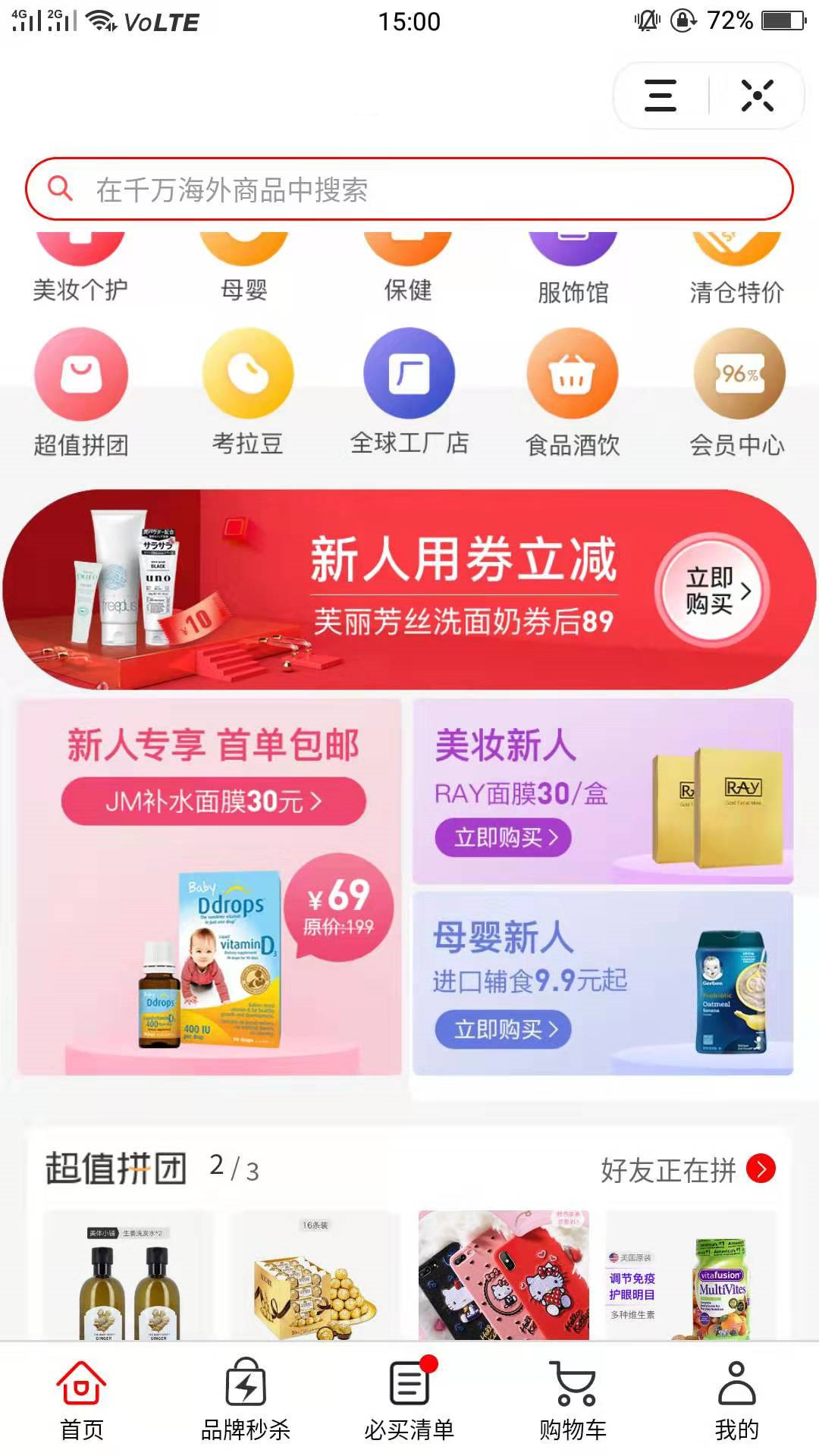This screenshot has height=1456, width=819.
Task: Switch to the 品牌秒杀 tab
Action: [246, 1400]
